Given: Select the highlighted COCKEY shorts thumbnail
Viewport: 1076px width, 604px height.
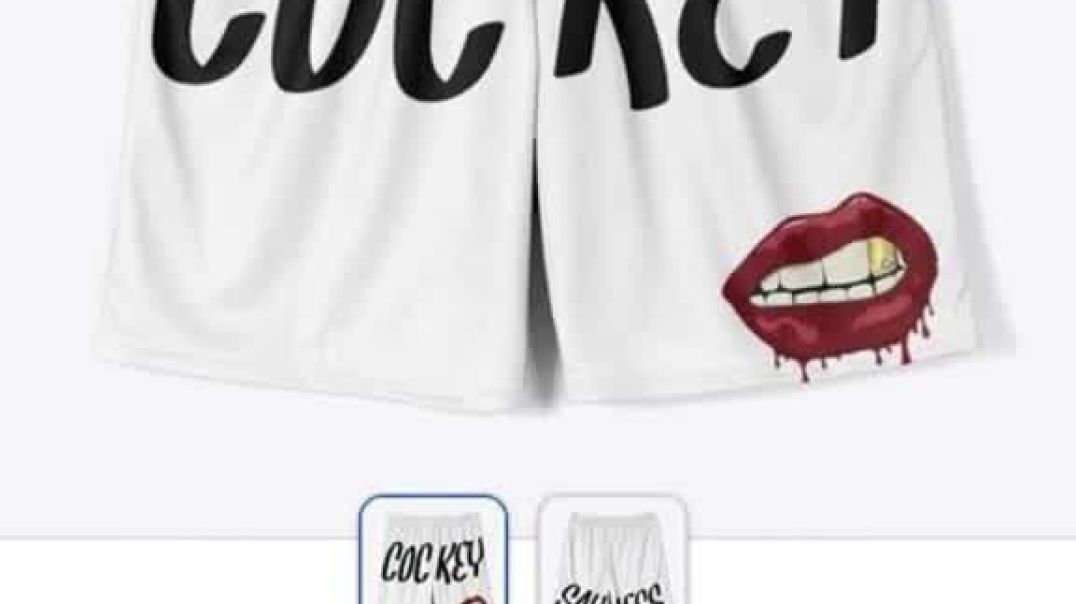Looking at the screenshot, I should 433,554.
